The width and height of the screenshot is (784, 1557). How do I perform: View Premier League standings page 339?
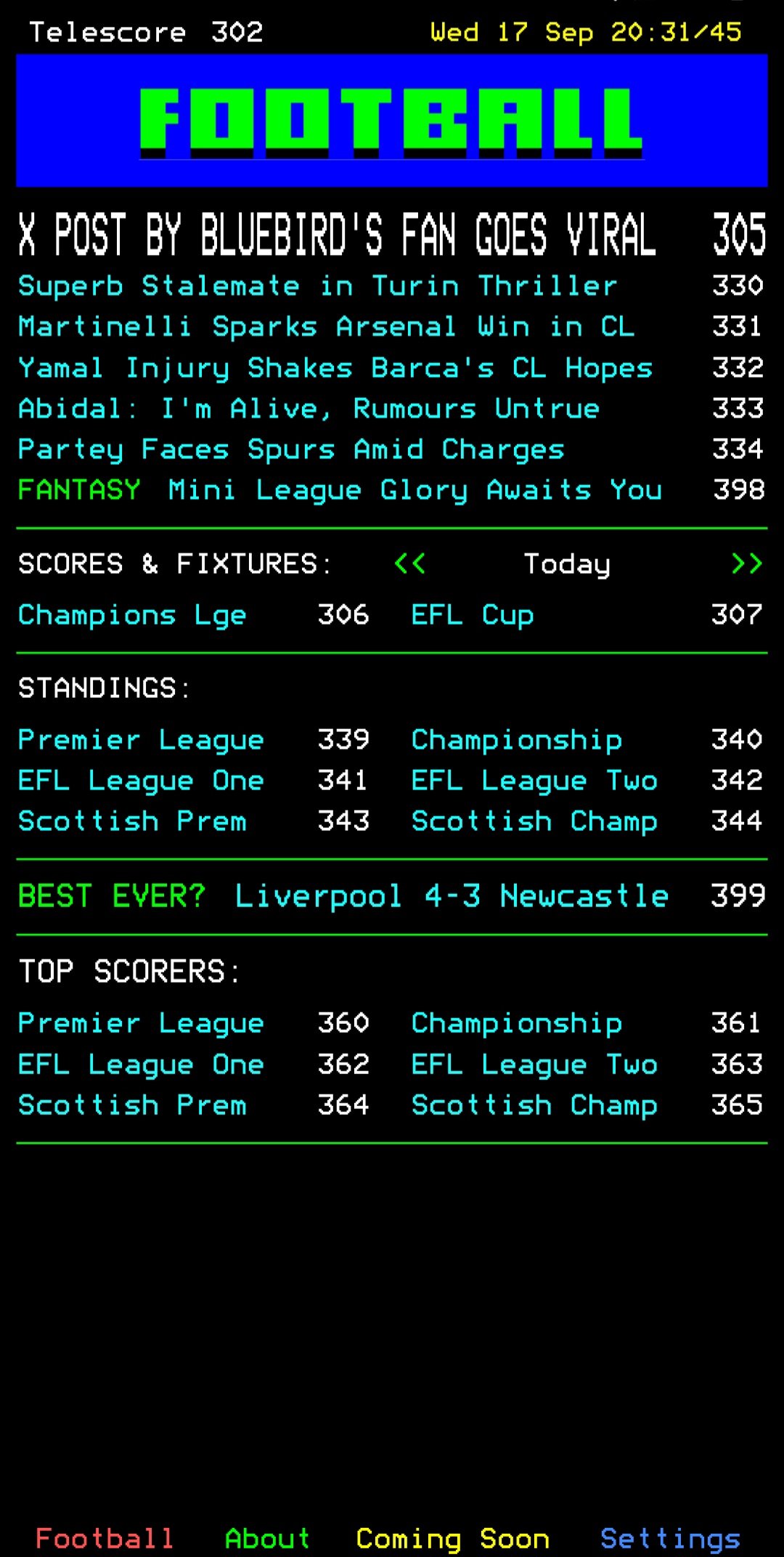[x=193, y=740]
